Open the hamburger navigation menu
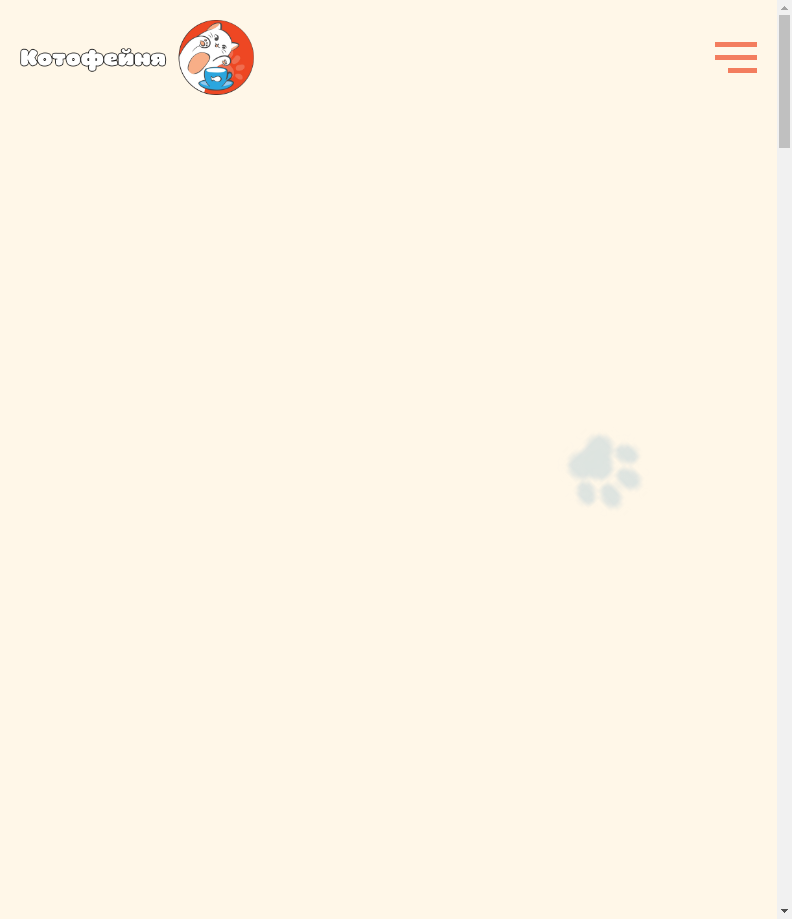The height and width of the screenshot is (919, 792). pyautogui.click(x=735, y=57)
